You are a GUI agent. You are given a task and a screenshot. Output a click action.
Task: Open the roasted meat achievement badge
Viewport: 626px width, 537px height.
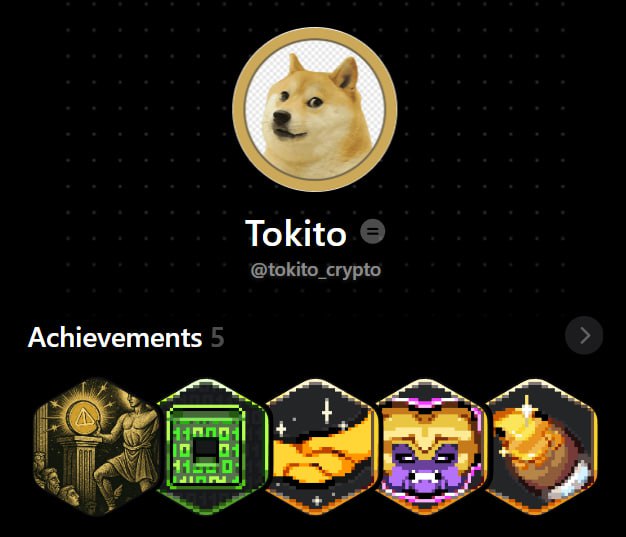[x=542, y=445]
